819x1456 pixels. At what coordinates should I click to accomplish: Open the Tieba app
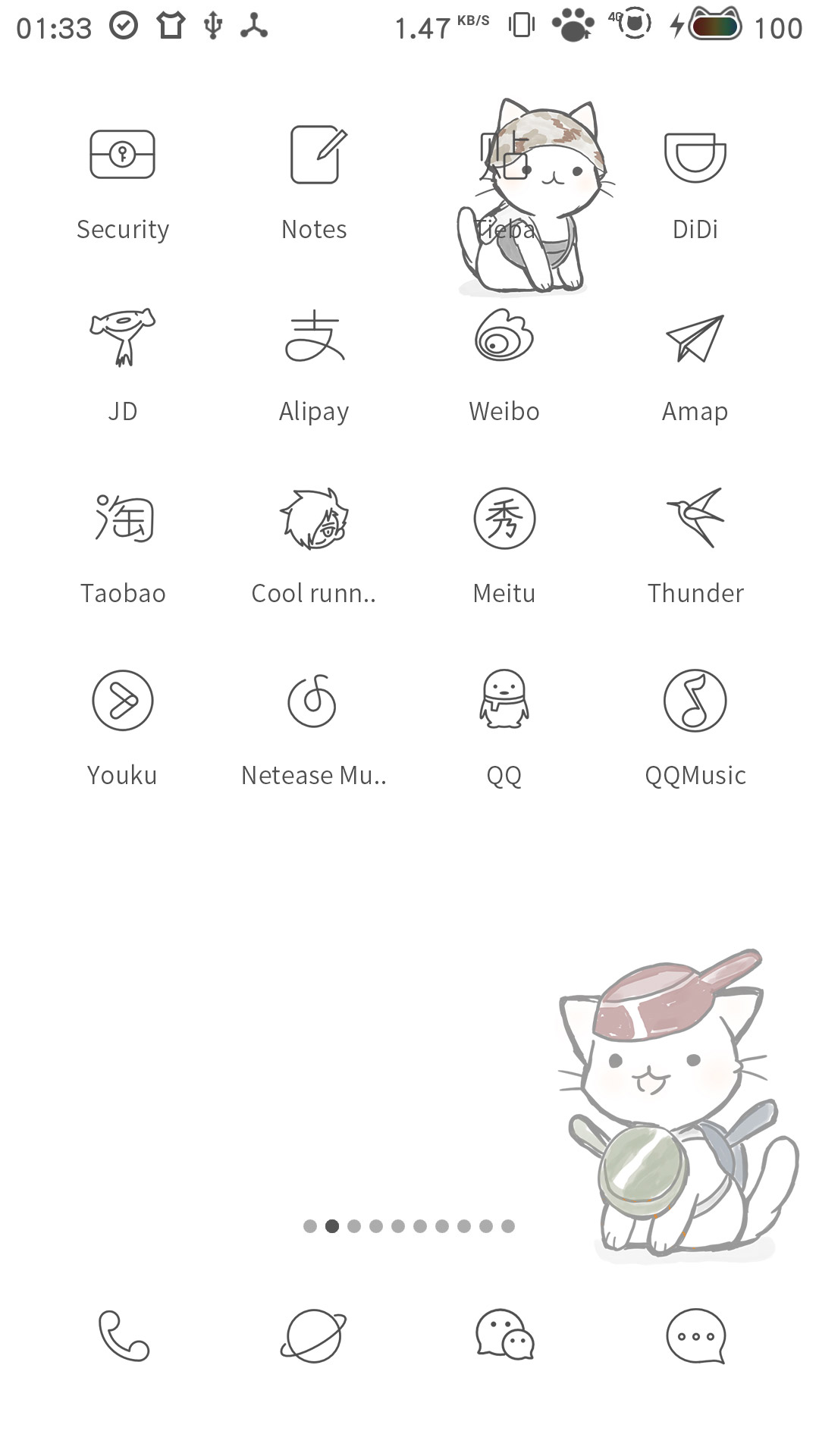point(505,156)
